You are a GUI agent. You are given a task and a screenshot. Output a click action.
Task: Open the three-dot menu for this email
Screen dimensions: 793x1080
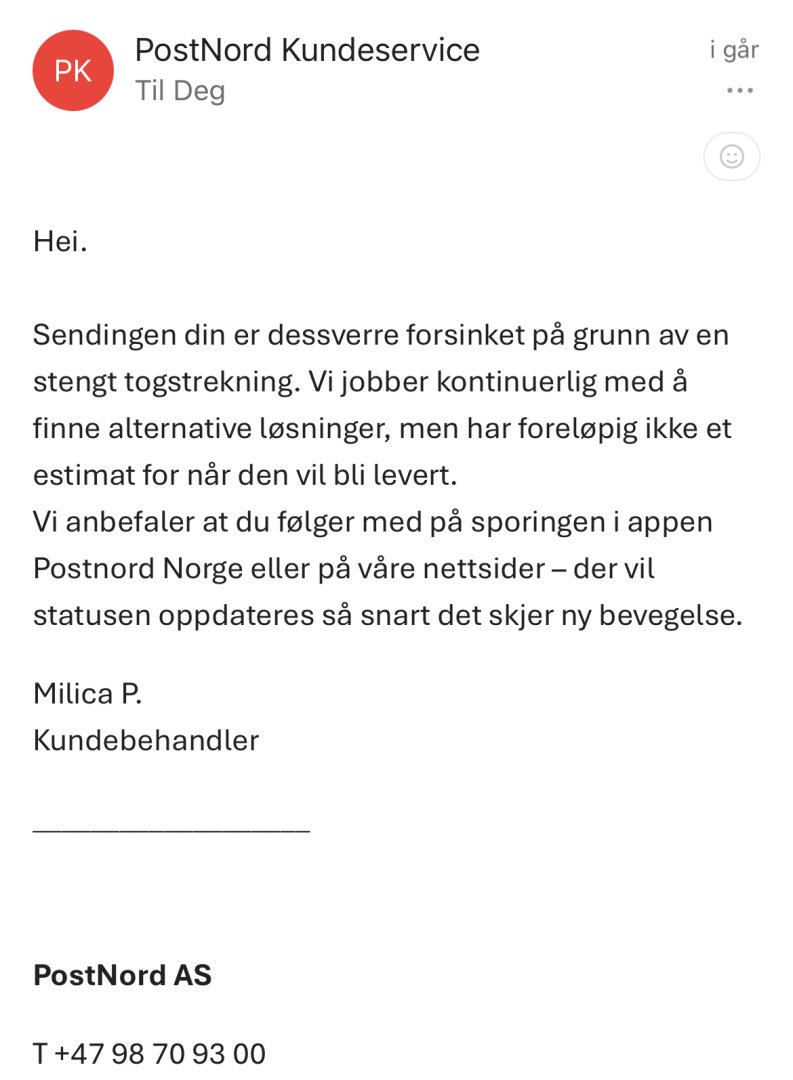tap(739, 91)
